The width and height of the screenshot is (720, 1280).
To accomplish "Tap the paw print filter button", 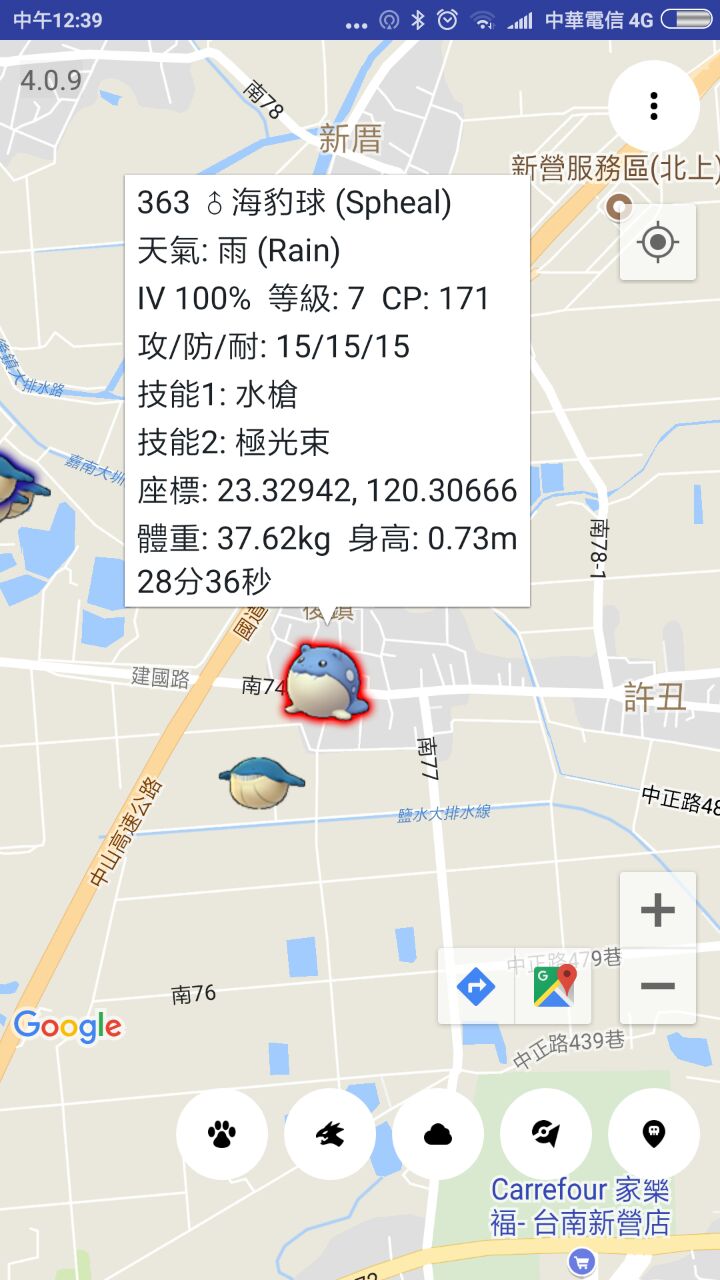I will click(x=222, y=1134).
